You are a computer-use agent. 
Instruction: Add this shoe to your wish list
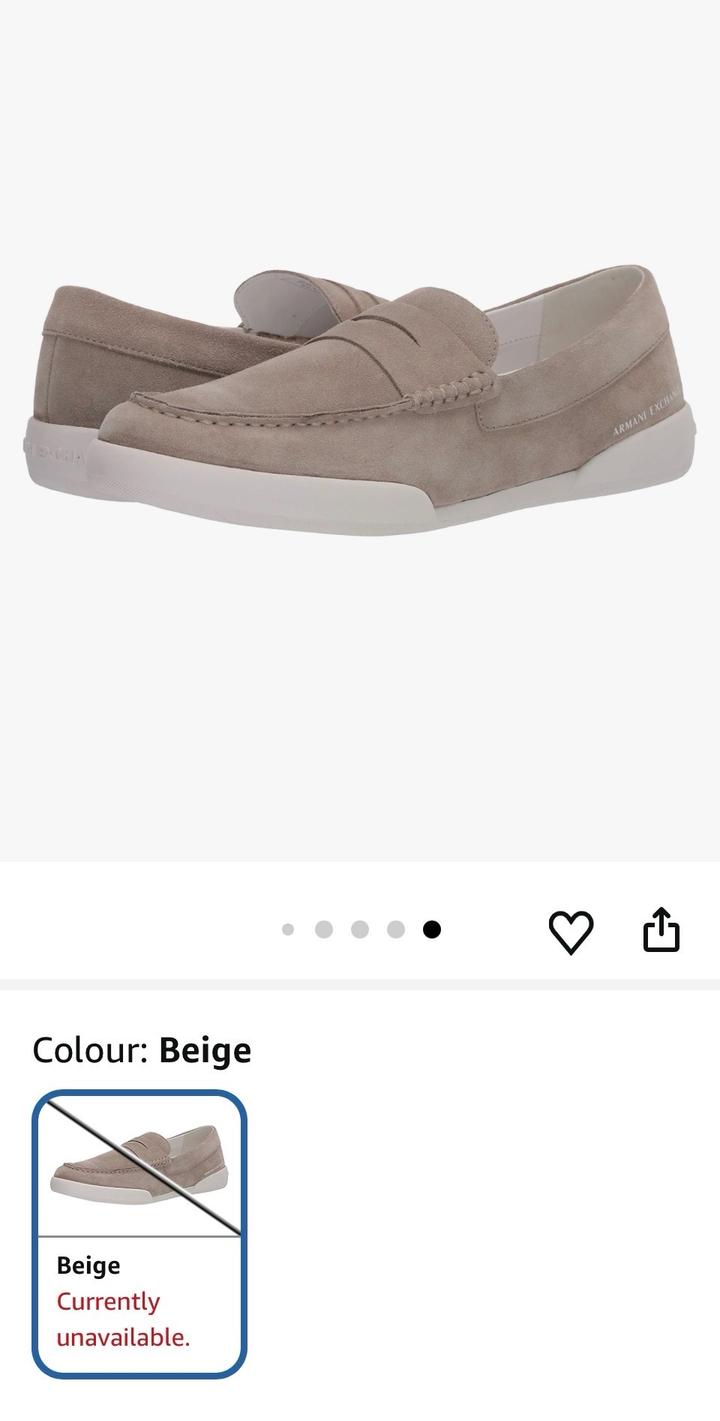pyautogui.click(x=571, y=932)
